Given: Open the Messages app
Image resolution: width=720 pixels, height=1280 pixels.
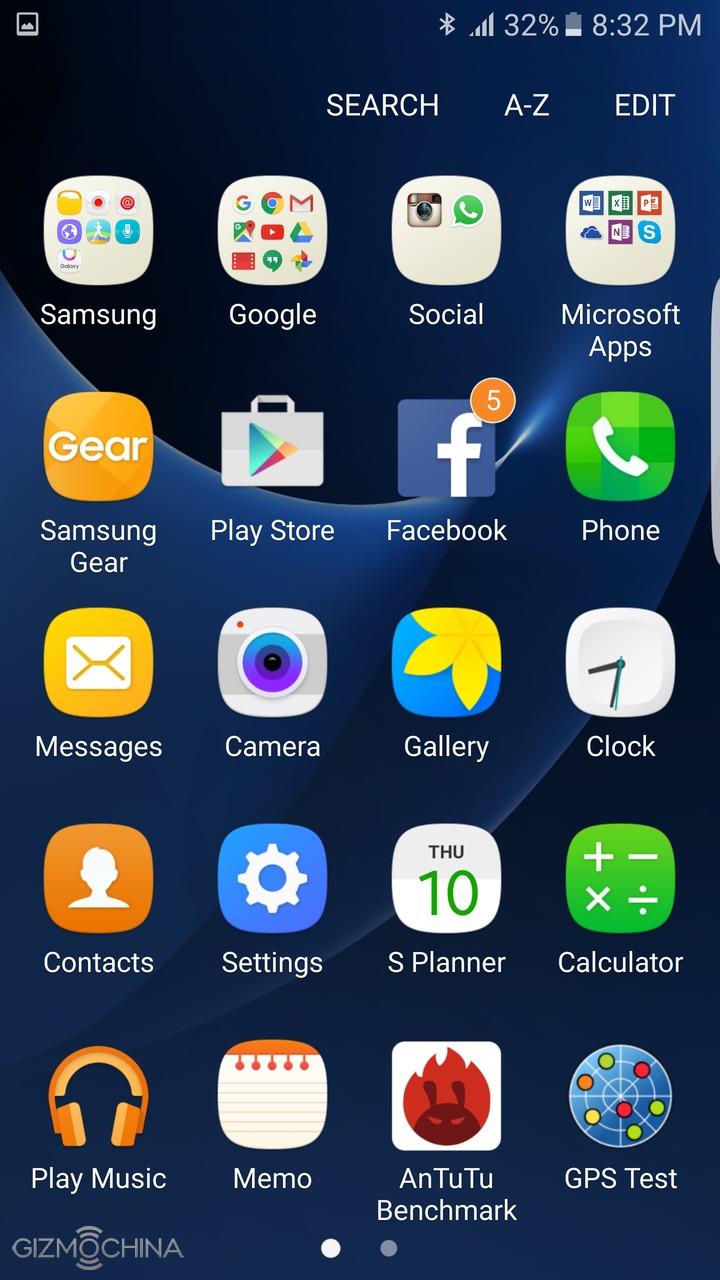Looking at the screenshot, I should coord(98,663).
